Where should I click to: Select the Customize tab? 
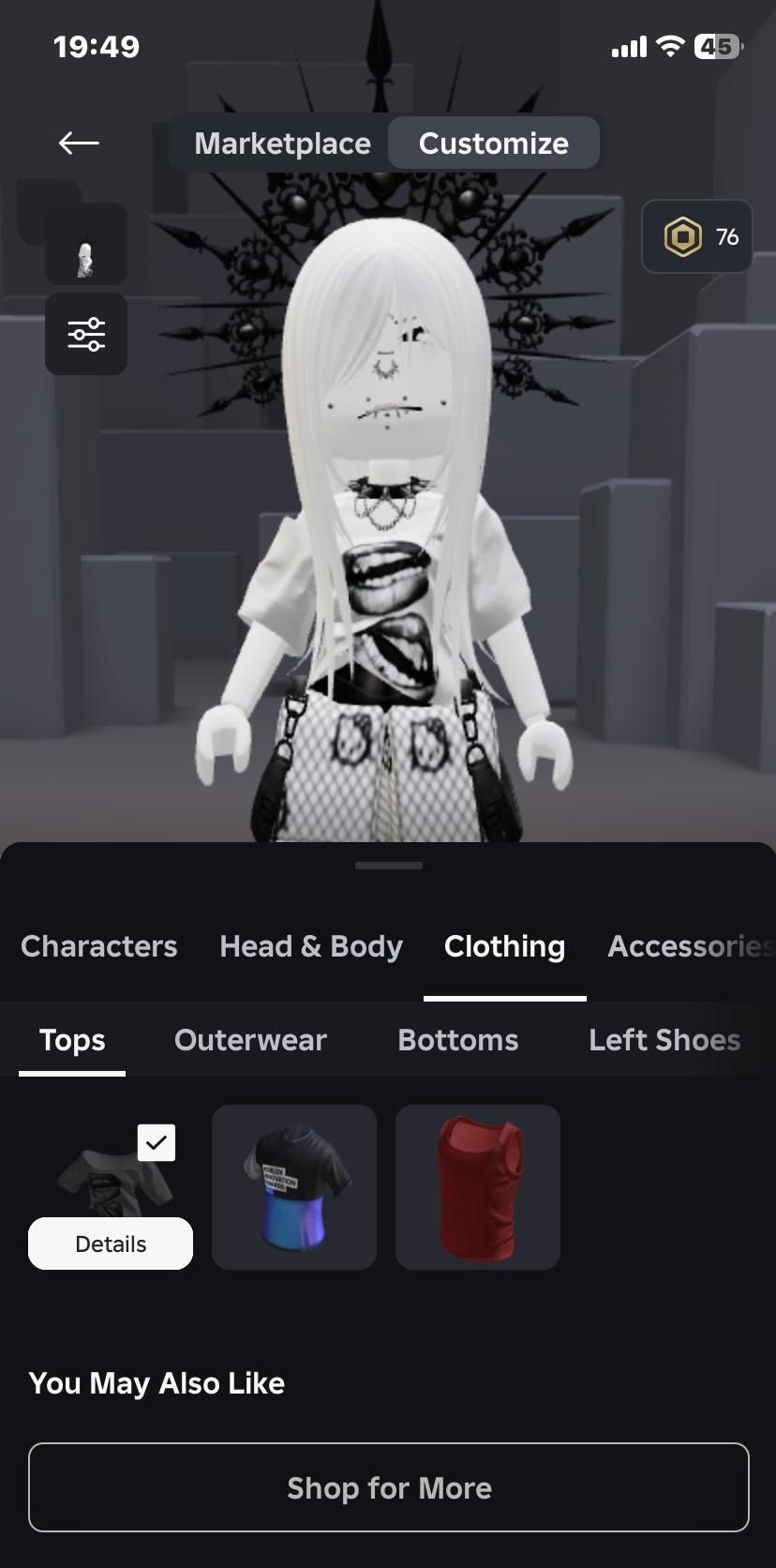[493, 143]
